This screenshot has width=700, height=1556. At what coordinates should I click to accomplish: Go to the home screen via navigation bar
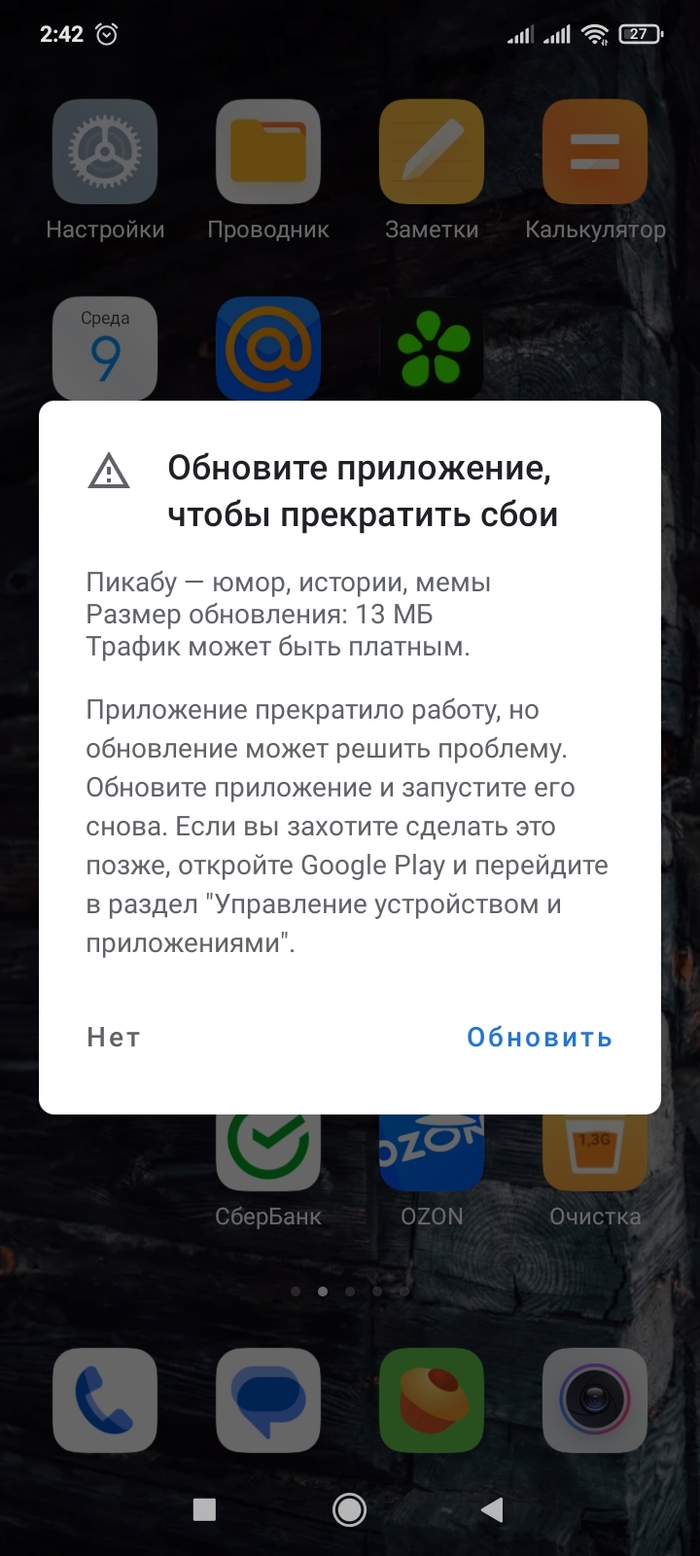[x=349, y=1509]
